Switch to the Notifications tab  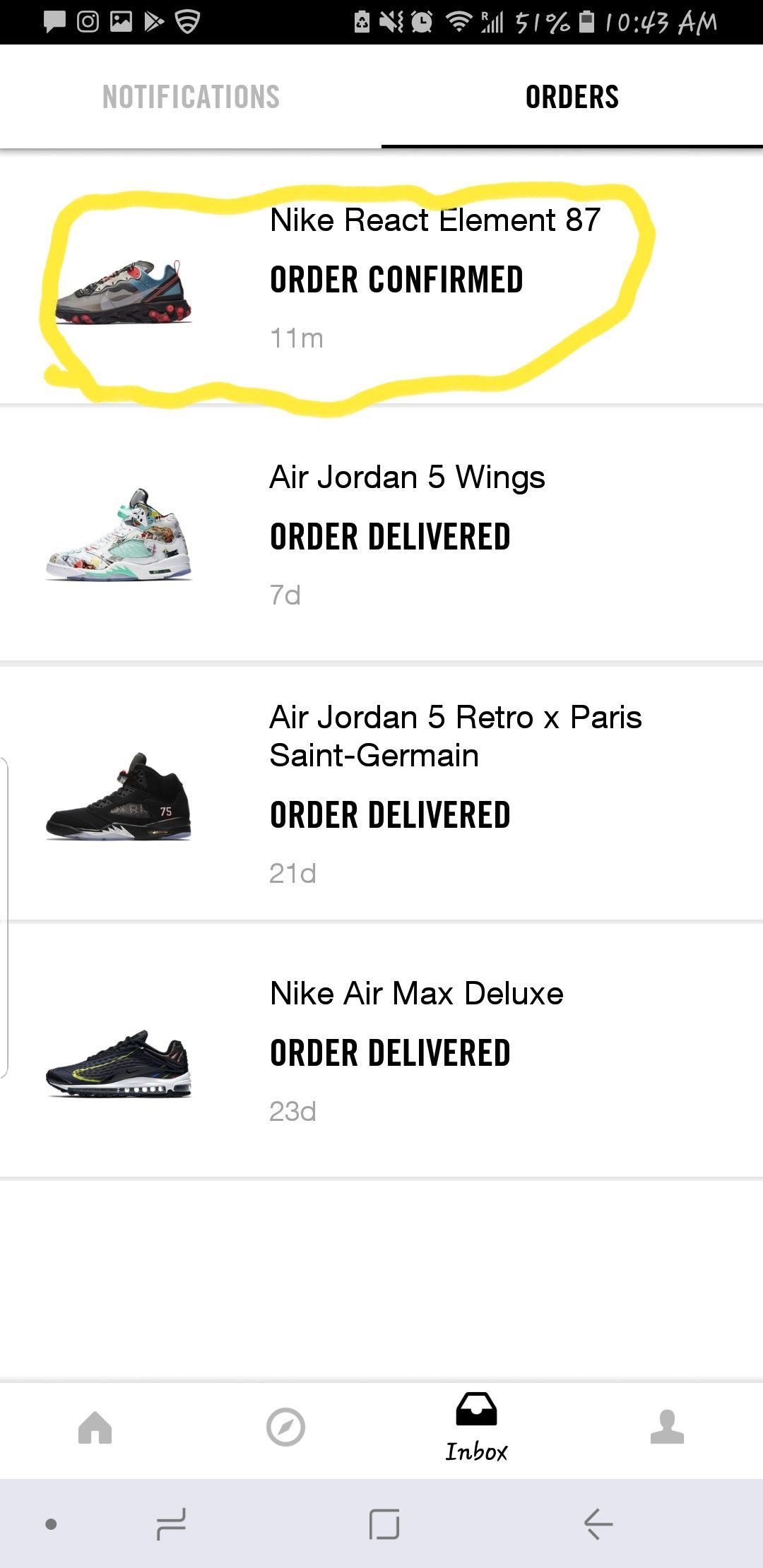191,97
